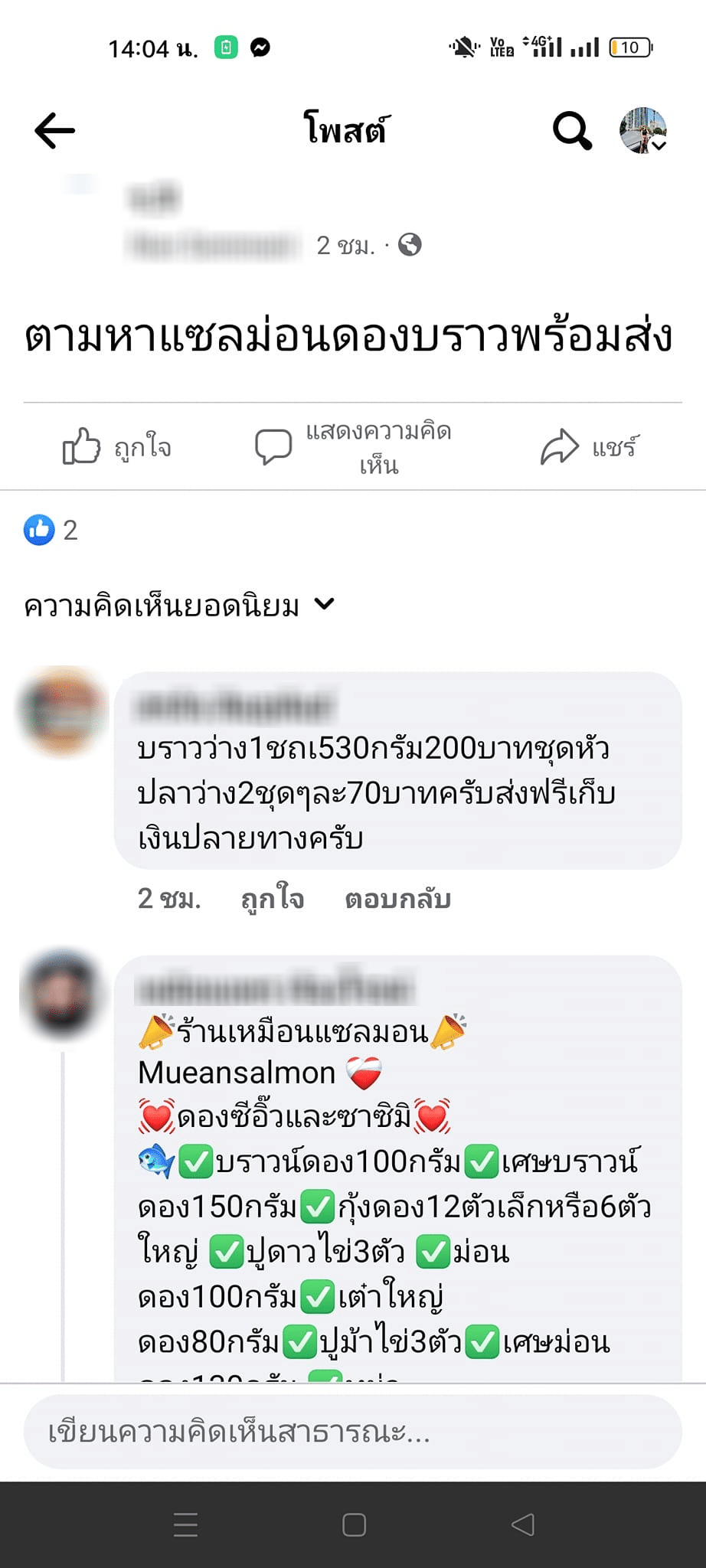706x1568 pixels.
Task: Focus the เขียนความคิดเห็นสาธารณะ comment field
Action: tap(352, 1432)
